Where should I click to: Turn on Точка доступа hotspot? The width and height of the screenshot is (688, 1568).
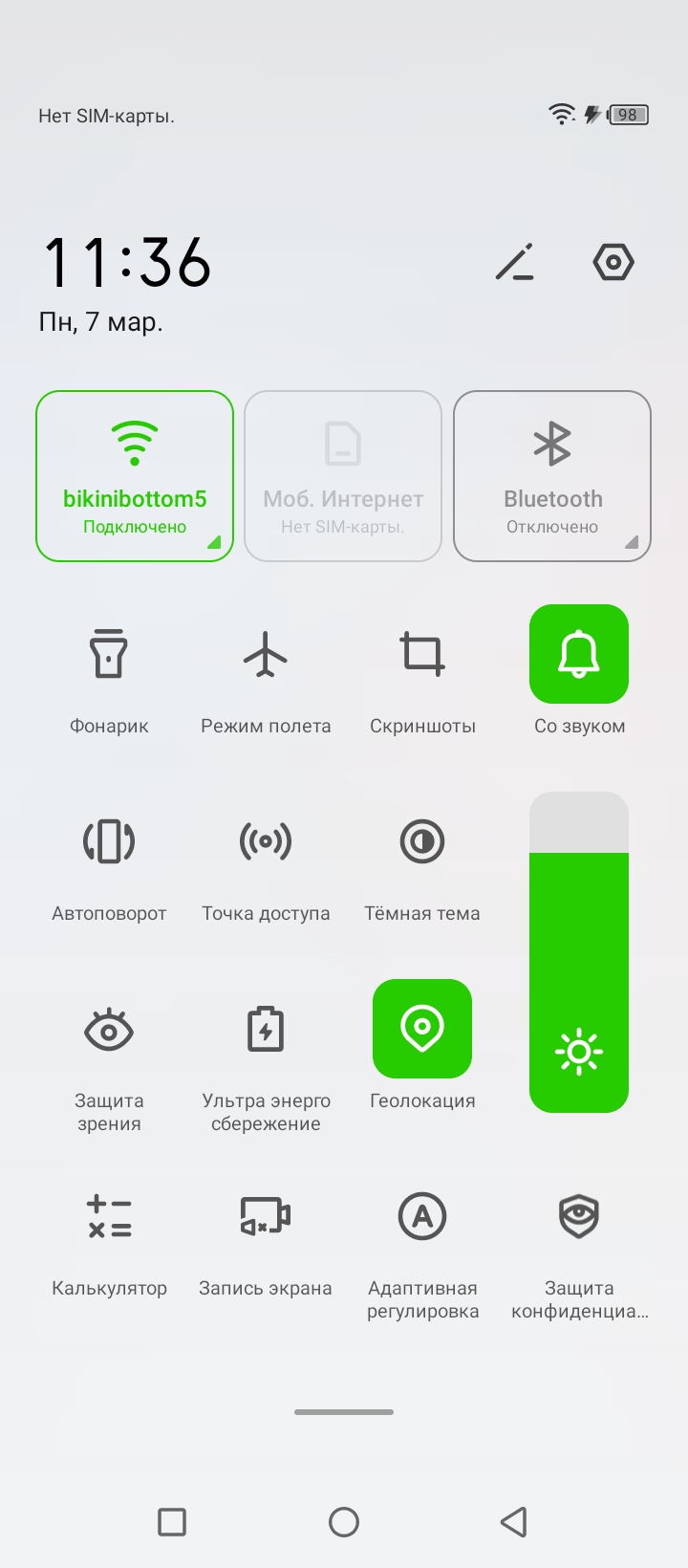pos(266,842)
